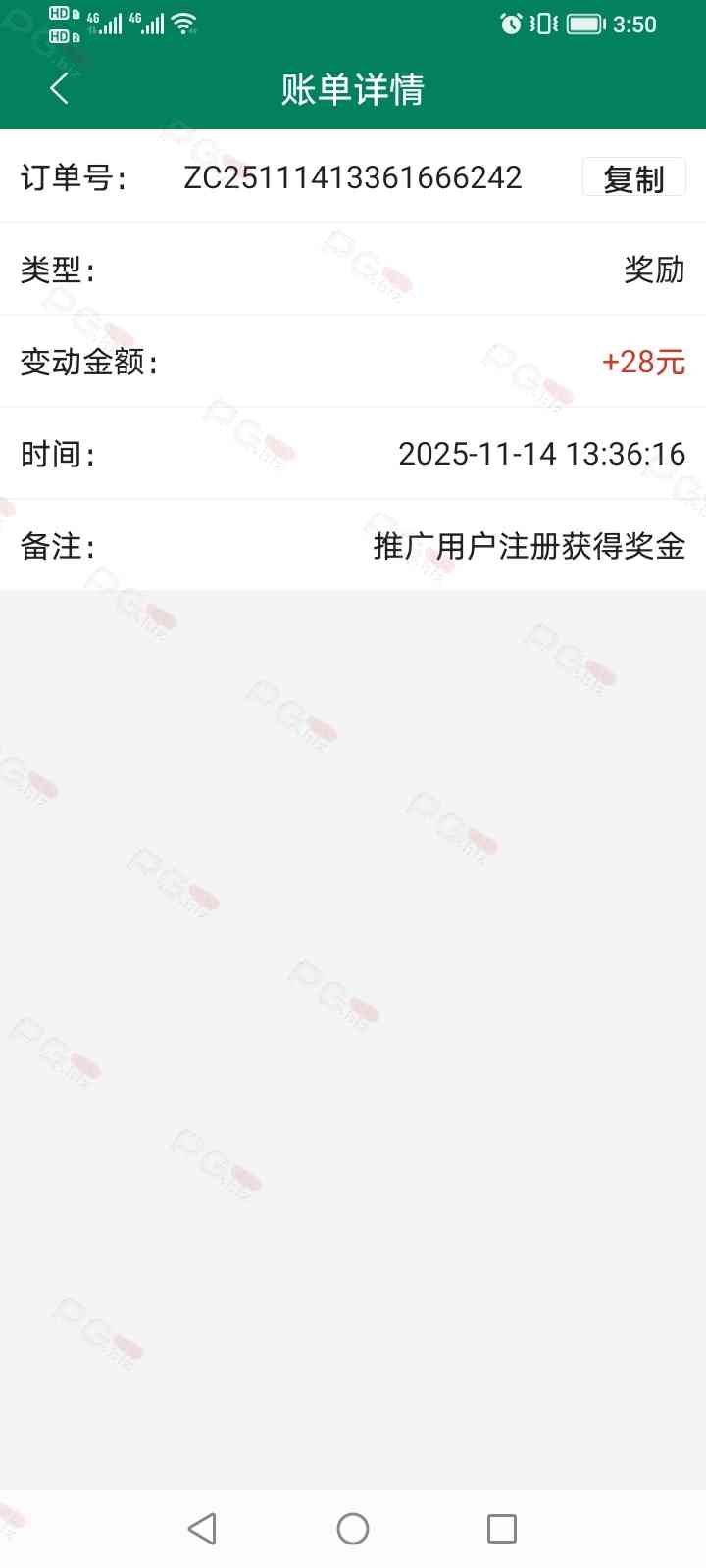
Task: Tap the system back button
Action: [x=202, y=1528]
